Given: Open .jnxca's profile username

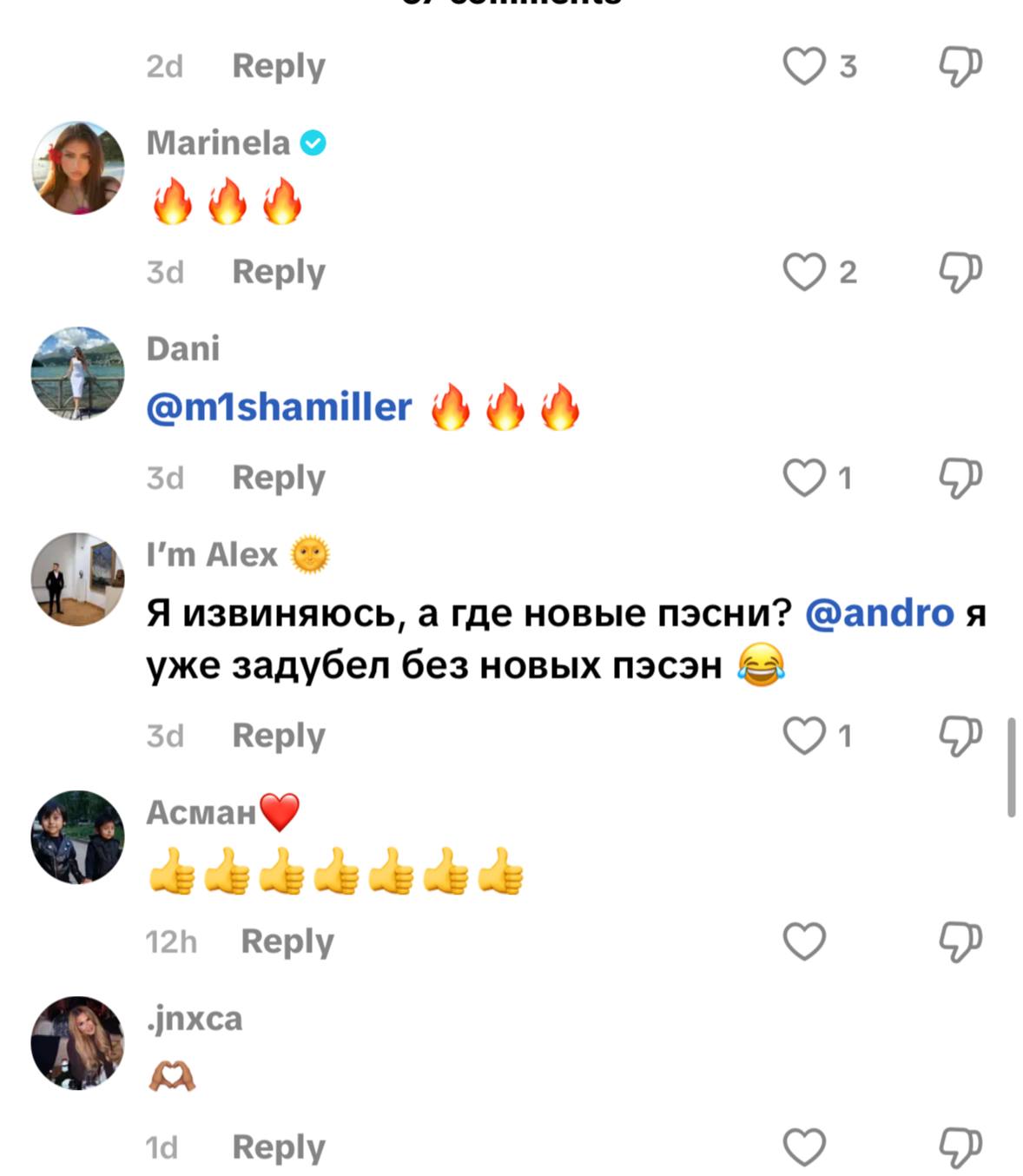Looking at the screenshot, I should pyautogui.click(x=195, y=1018).
